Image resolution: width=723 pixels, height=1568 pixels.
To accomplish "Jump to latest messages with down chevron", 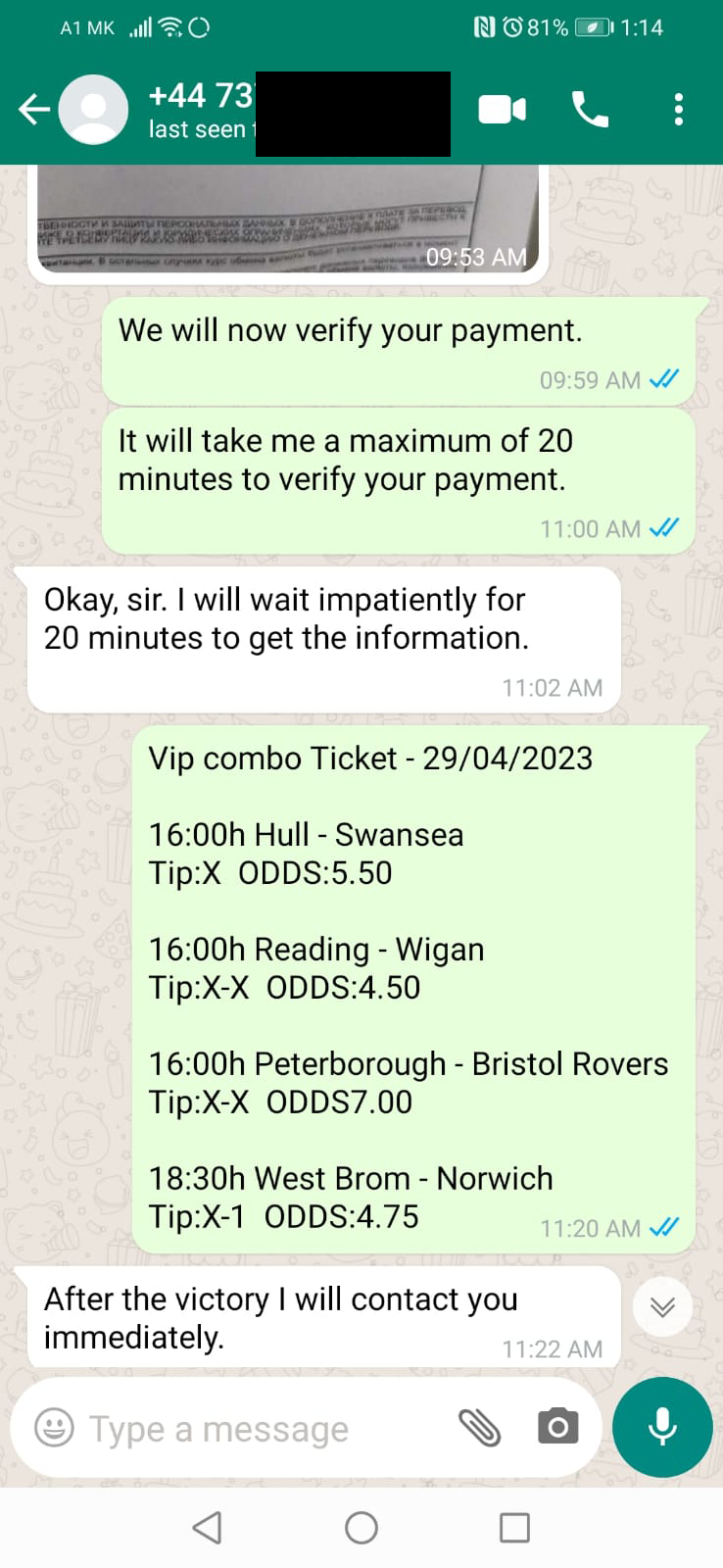I will 663,1306.
